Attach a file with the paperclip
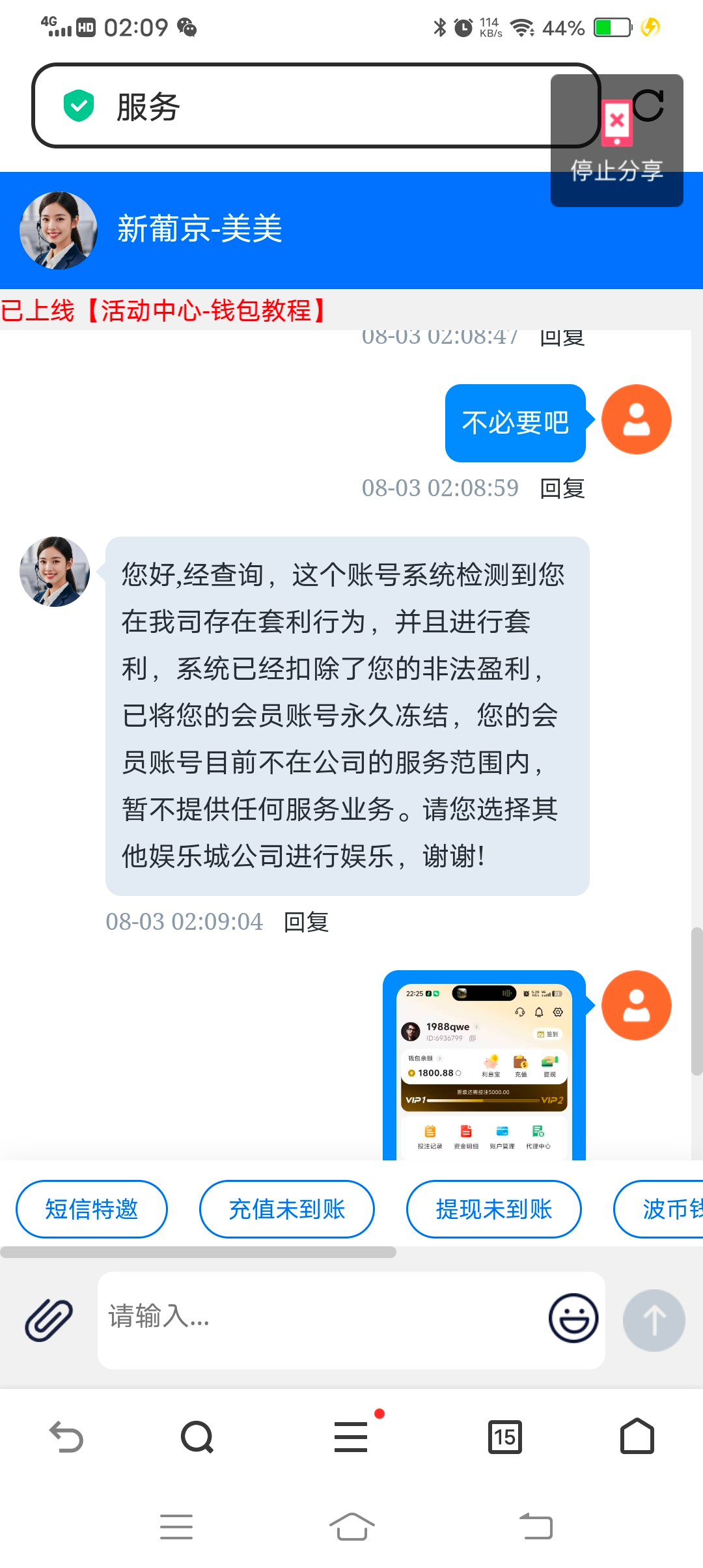Image resolution: width=703 pixels, height=1568 pixels. coord(49,1319)
